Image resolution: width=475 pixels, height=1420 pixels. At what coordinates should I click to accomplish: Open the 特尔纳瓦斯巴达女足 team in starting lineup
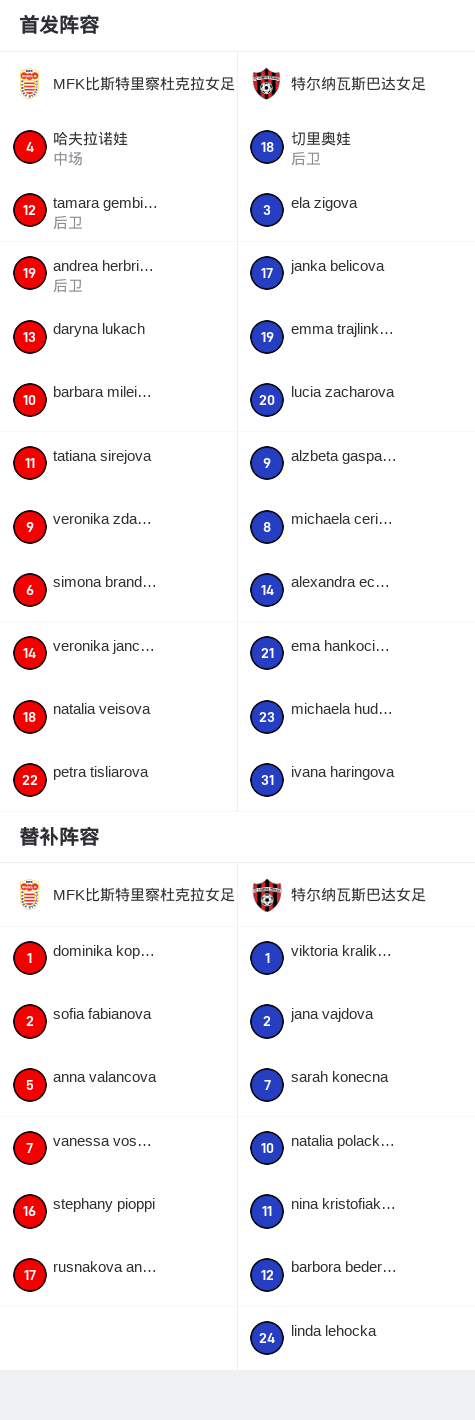point(356,84)
